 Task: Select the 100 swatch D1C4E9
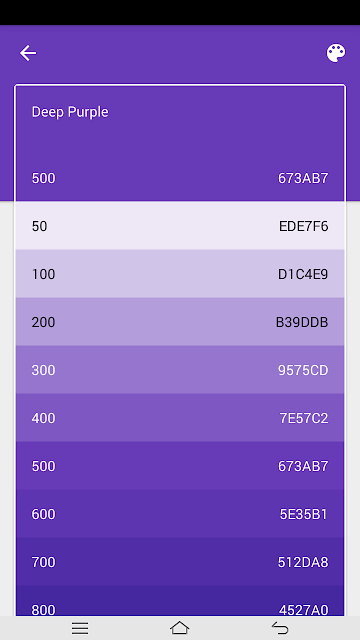180,274
